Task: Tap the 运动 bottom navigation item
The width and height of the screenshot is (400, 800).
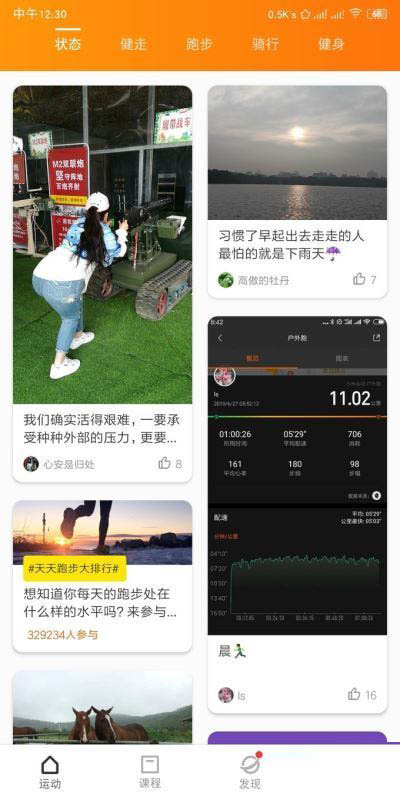Action: [50, 772]
